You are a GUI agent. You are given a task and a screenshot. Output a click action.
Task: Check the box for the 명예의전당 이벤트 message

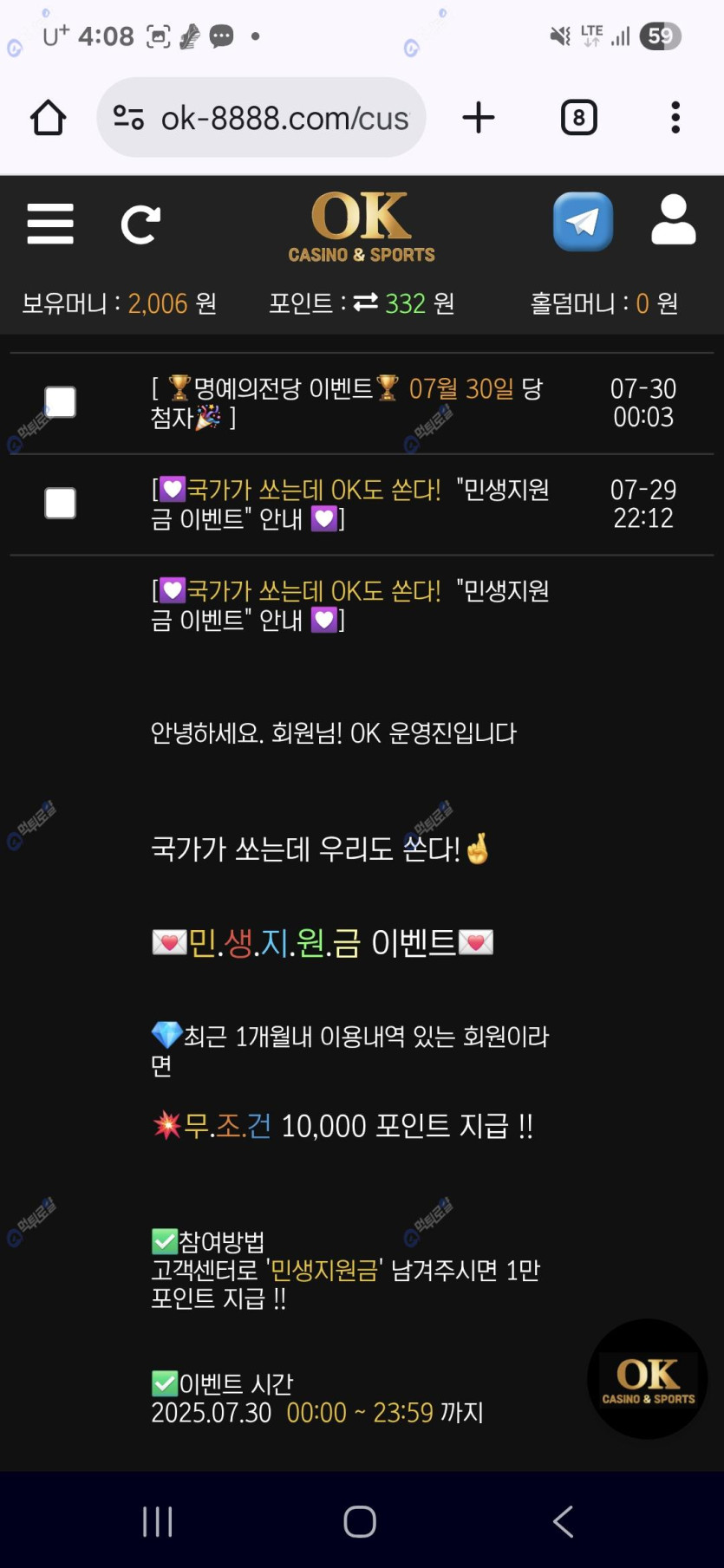60,402
